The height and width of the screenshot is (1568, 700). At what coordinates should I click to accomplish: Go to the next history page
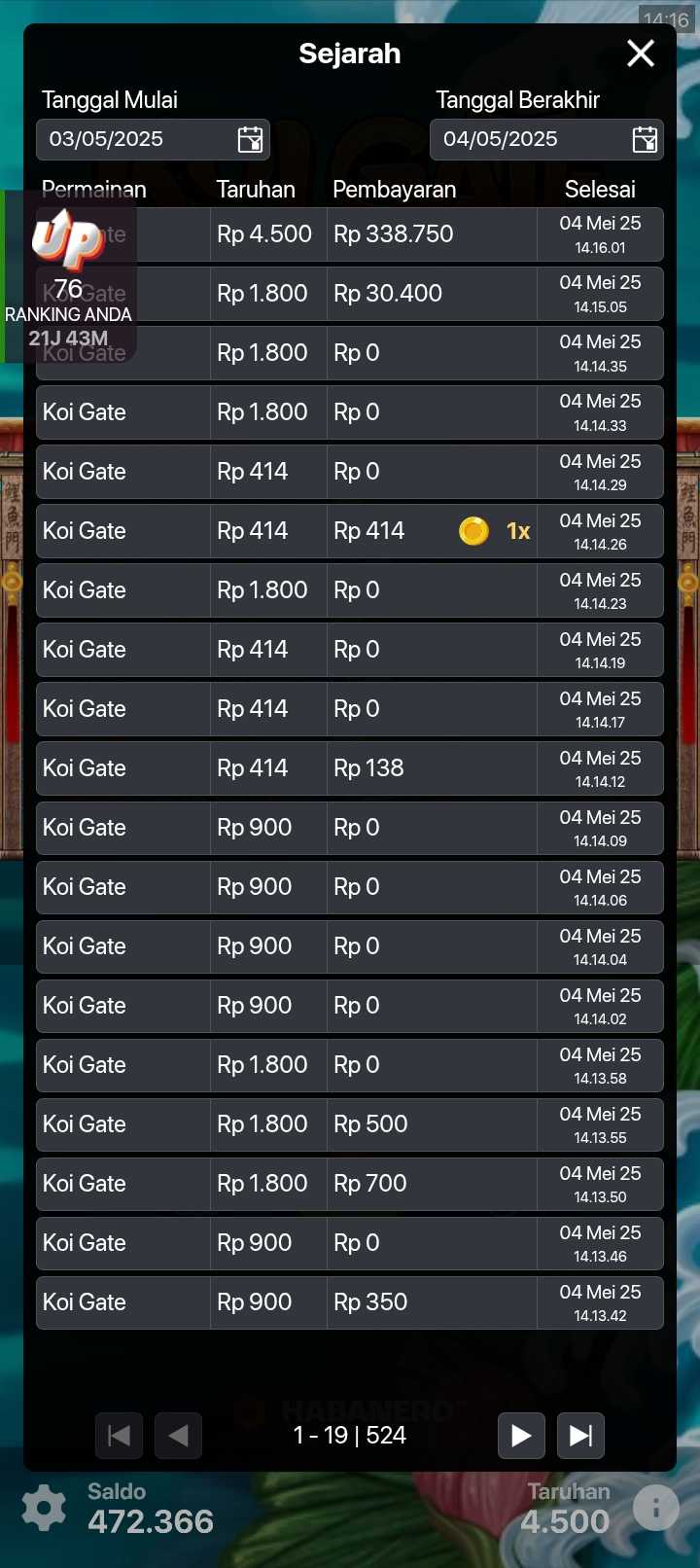(x=521, y=1436)
